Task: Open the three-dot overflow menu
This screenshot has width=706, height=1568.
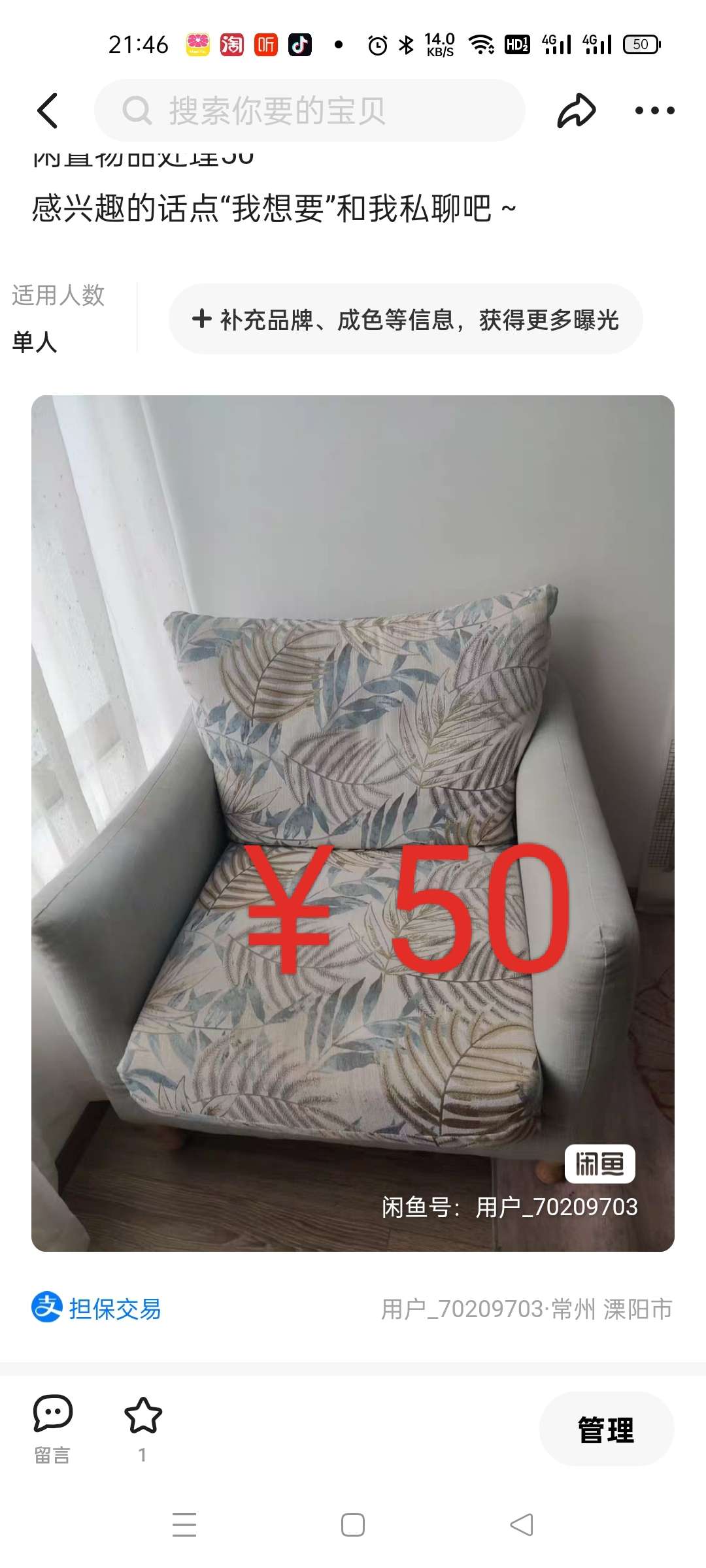Action: [654, 110]
